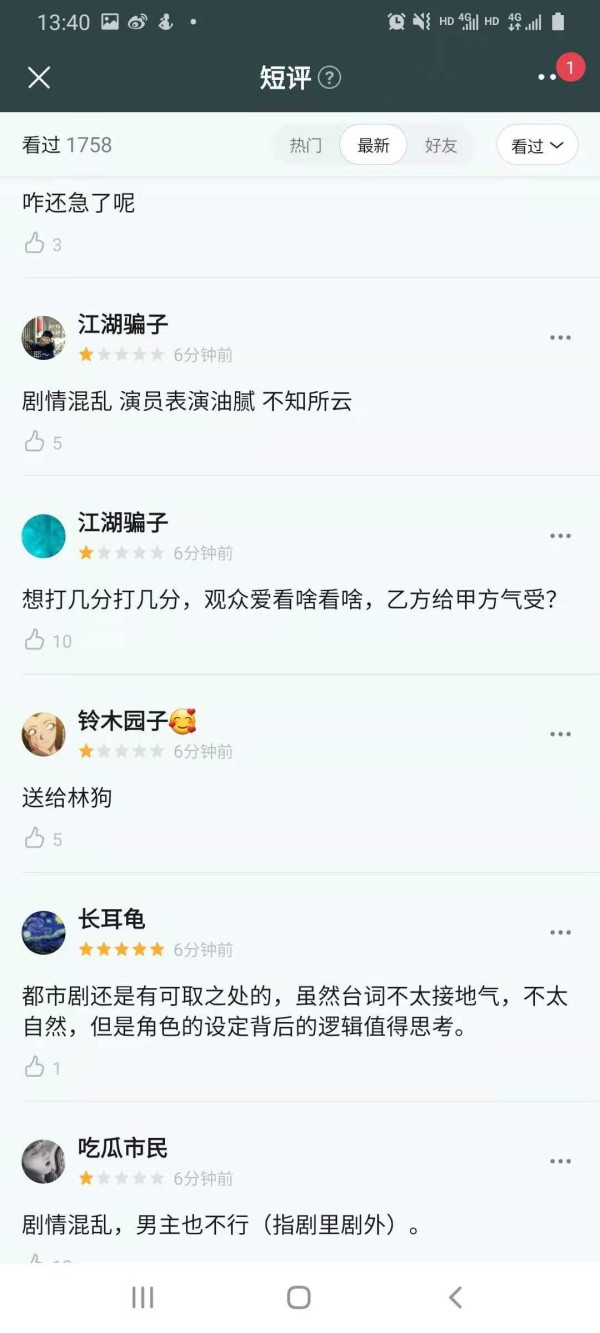
Task: Expand the 看过 filter dropdown
Action: (x=537, y=146)
